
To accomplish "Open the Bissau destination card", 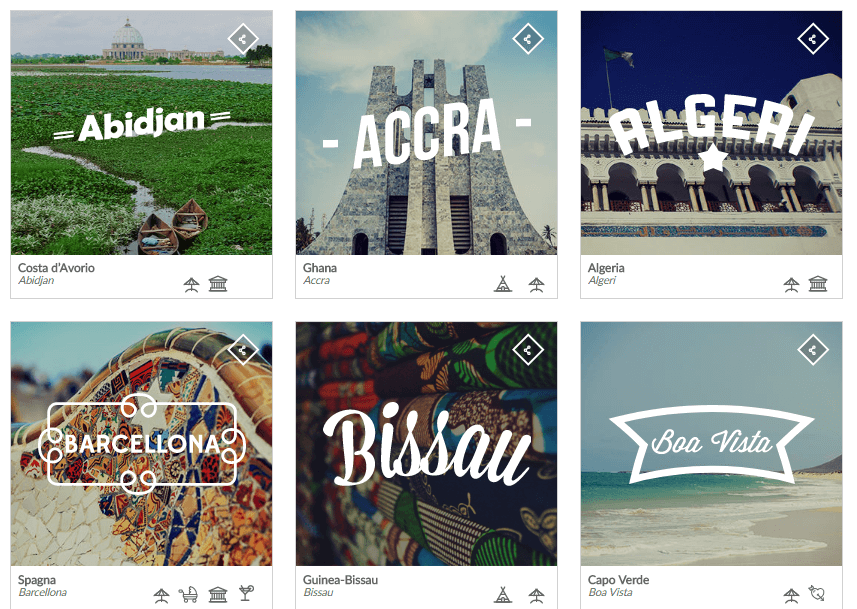I will pos(426,444).
